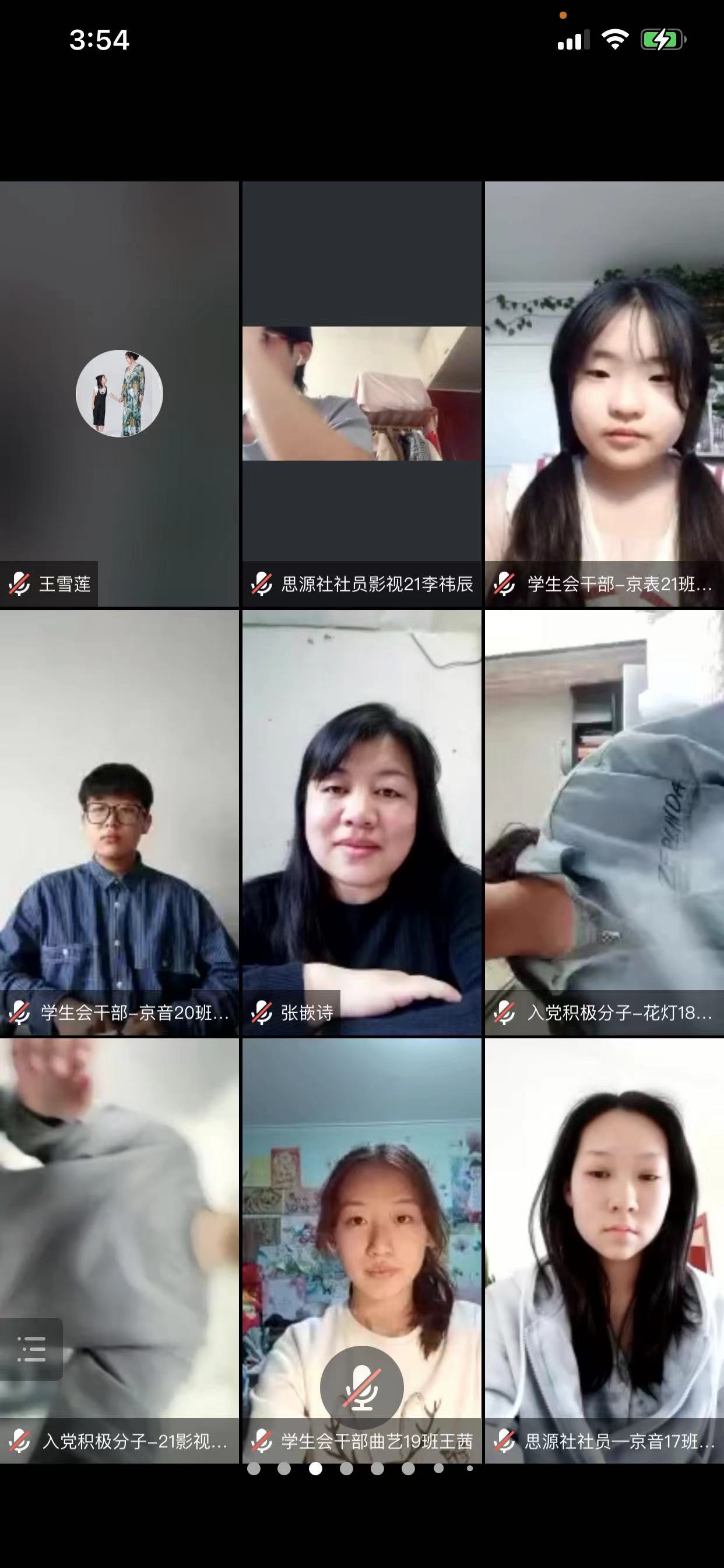Select 王雪莲's video tile

[120, 394]
